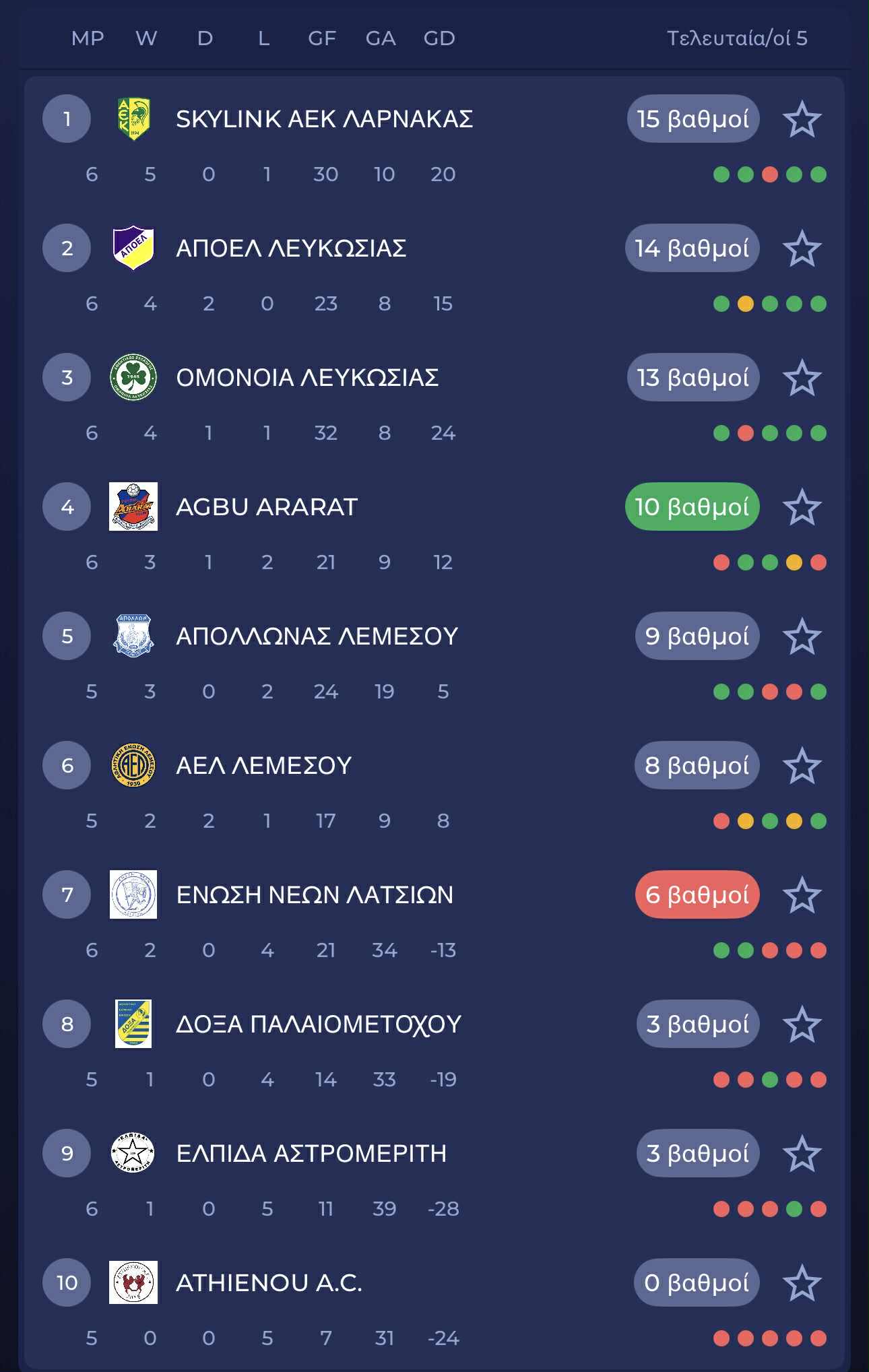Add ATHIENOU A.C. to favorites
Screen dimensions: 869x1372
click(x=802, y=1284)
